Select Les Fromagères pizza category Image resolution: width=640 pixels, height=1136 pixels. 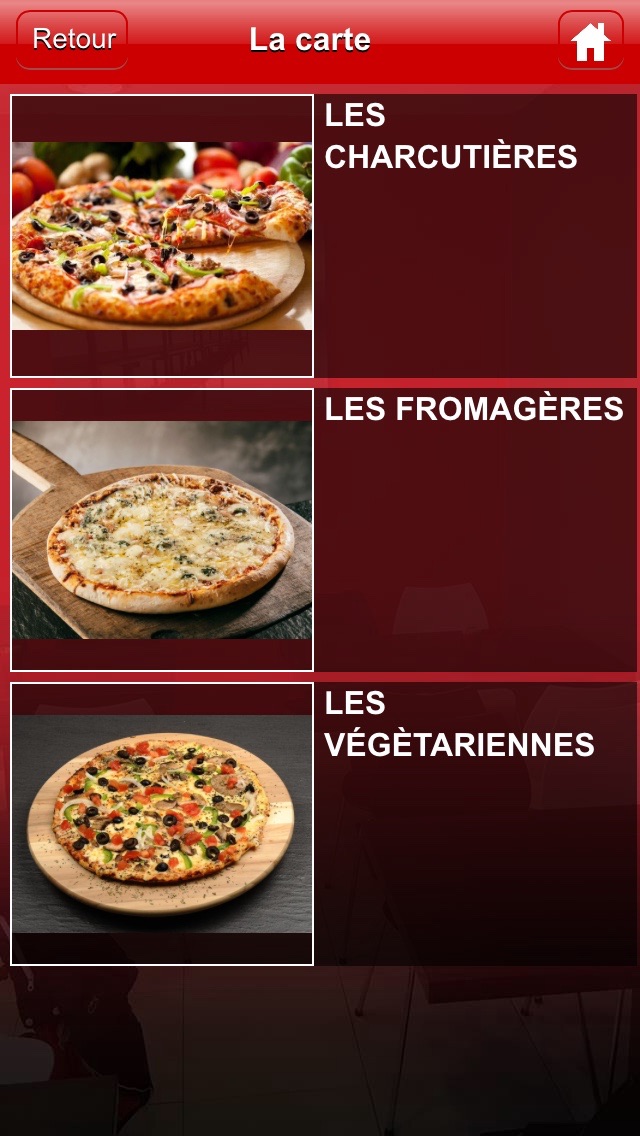(324, 530)
